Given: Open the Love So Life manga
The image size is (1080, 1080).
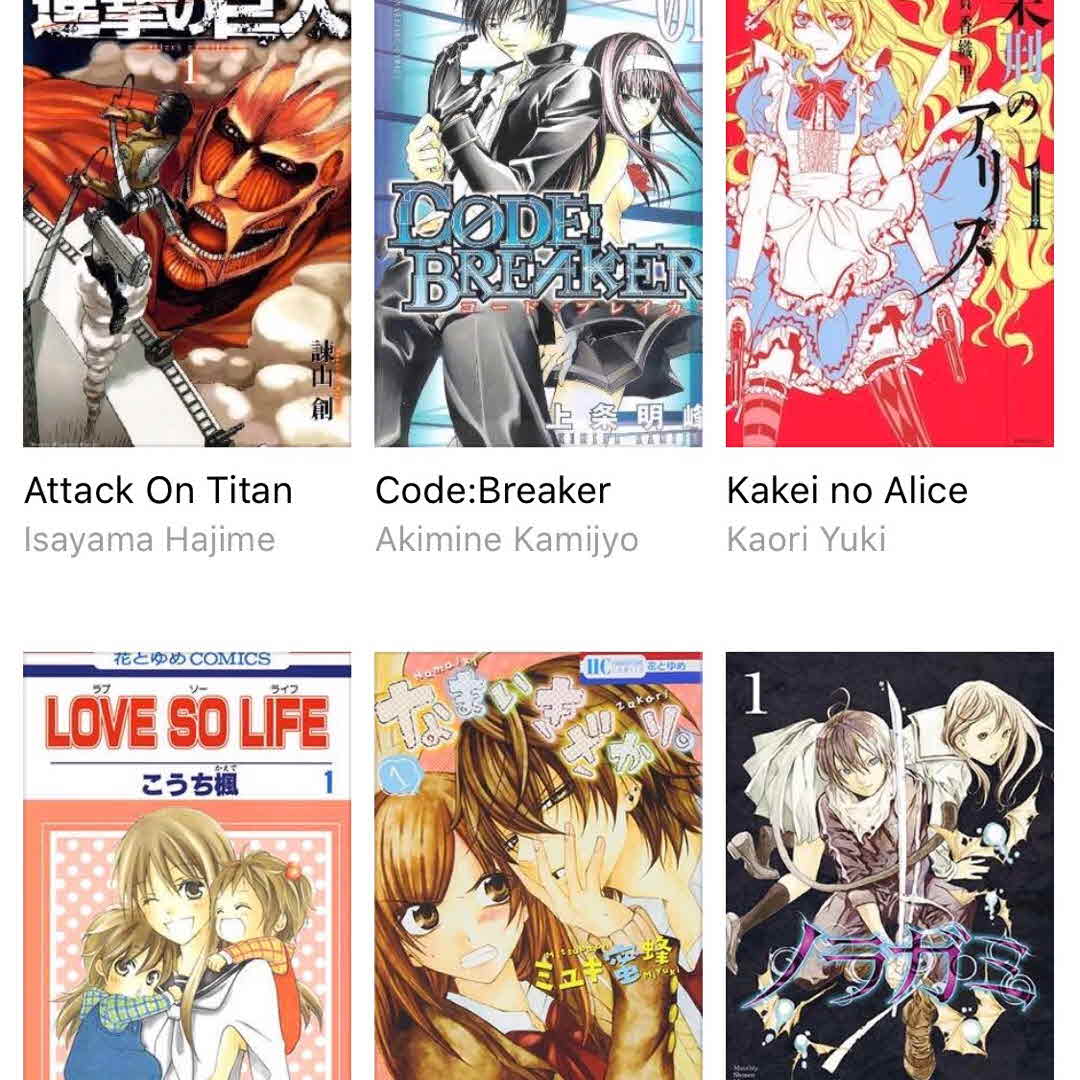Looking at the screenshot, I should 187,865.
